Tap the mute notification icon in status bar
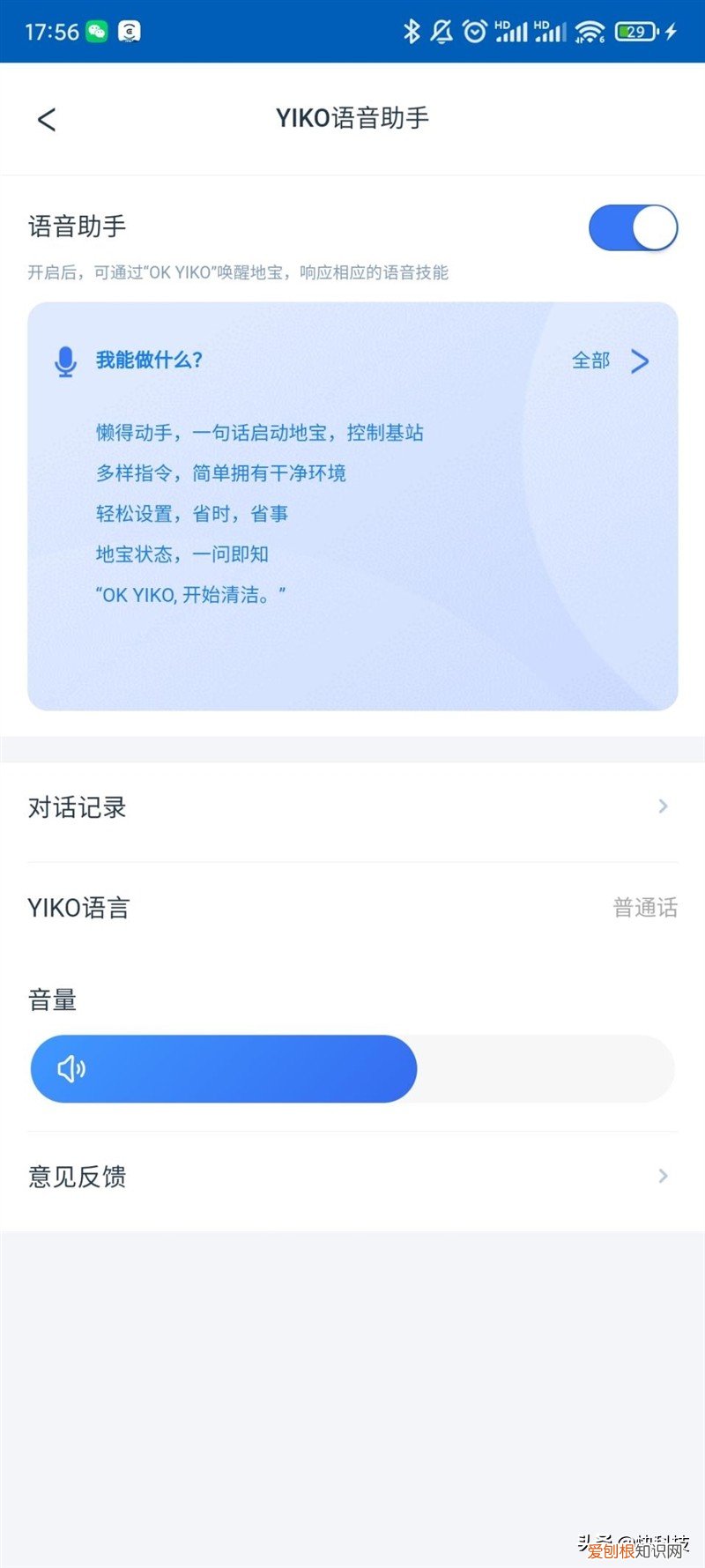Image resolution: width=705 pixels, height=1568 pixels. pos(441,29)
